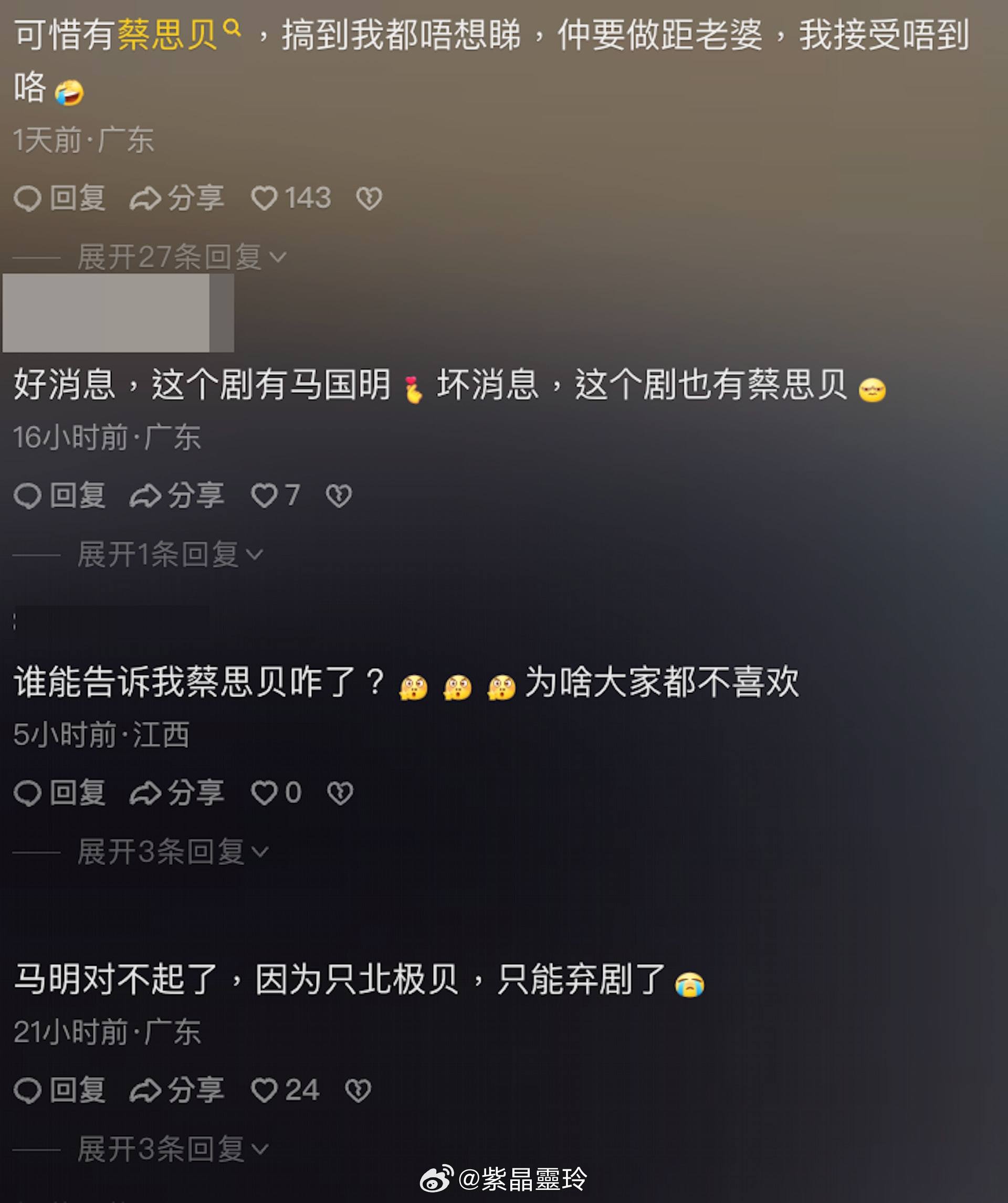This screenshot has height=1203, width=1008.
Task: Reply to the 16小时前 comment about 马国明
Action: pyautogui.click(x=60, y=495)
